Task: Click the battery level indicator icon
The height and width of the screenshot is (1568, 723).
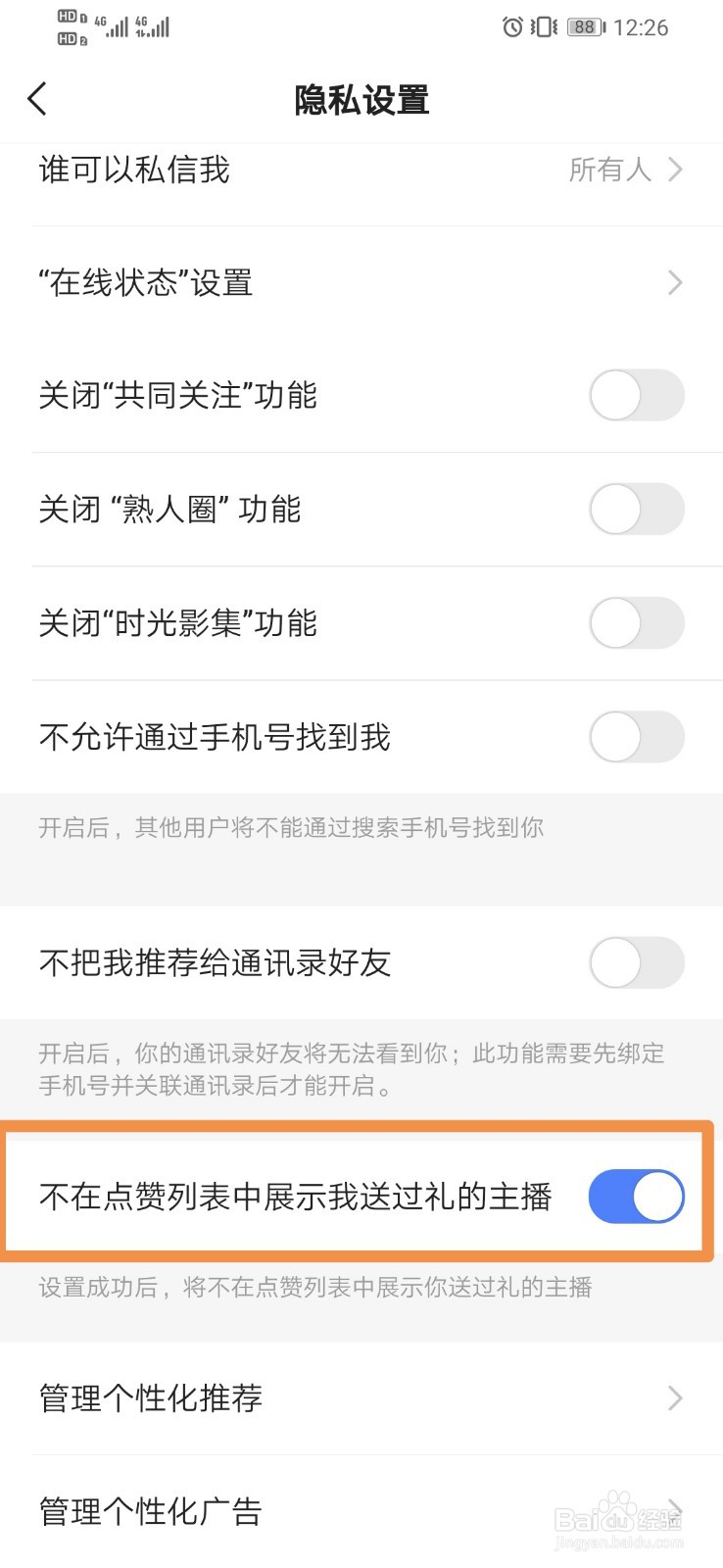Action: (x=583, y=26)
